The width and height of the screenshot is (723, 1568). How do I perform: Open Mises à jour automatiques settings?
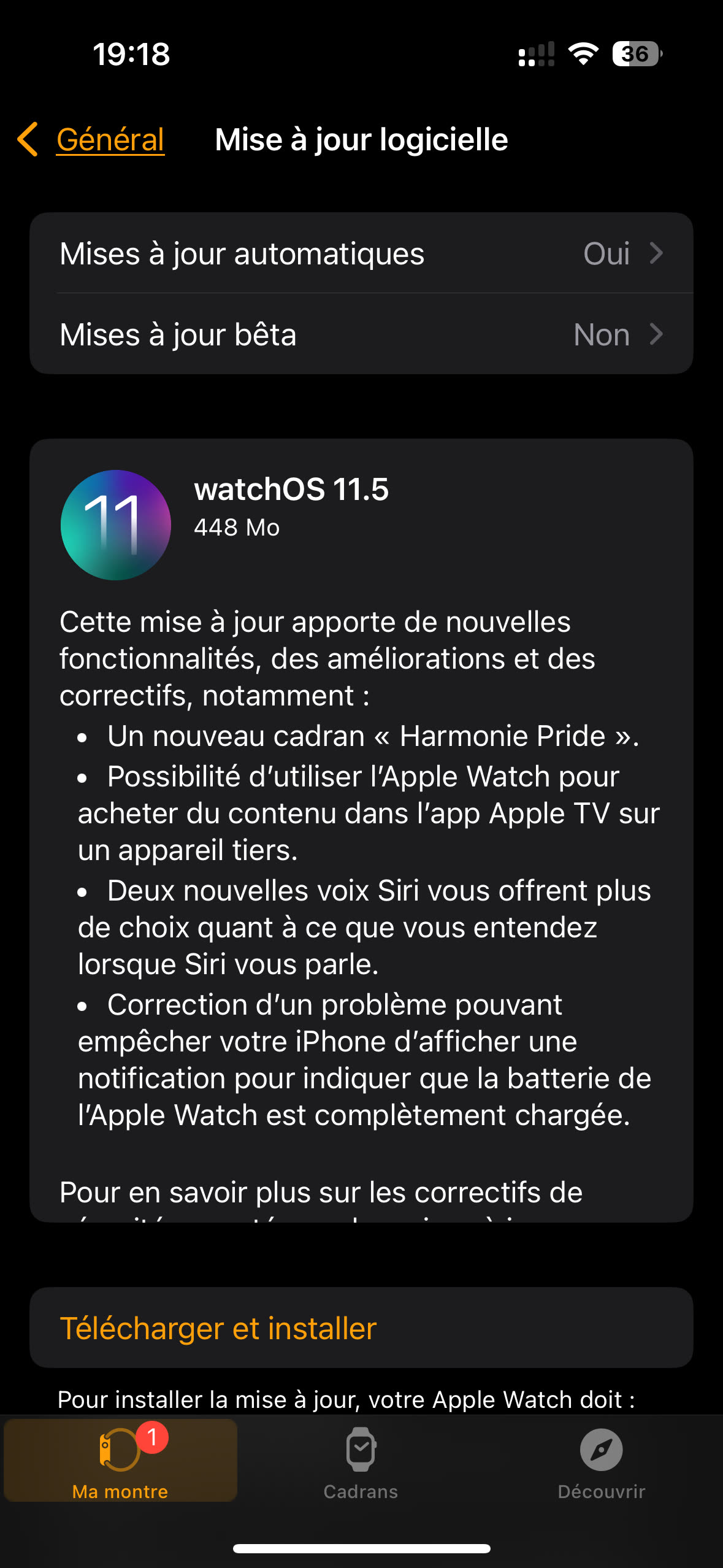pyautogui.click(x=361, y=253)
